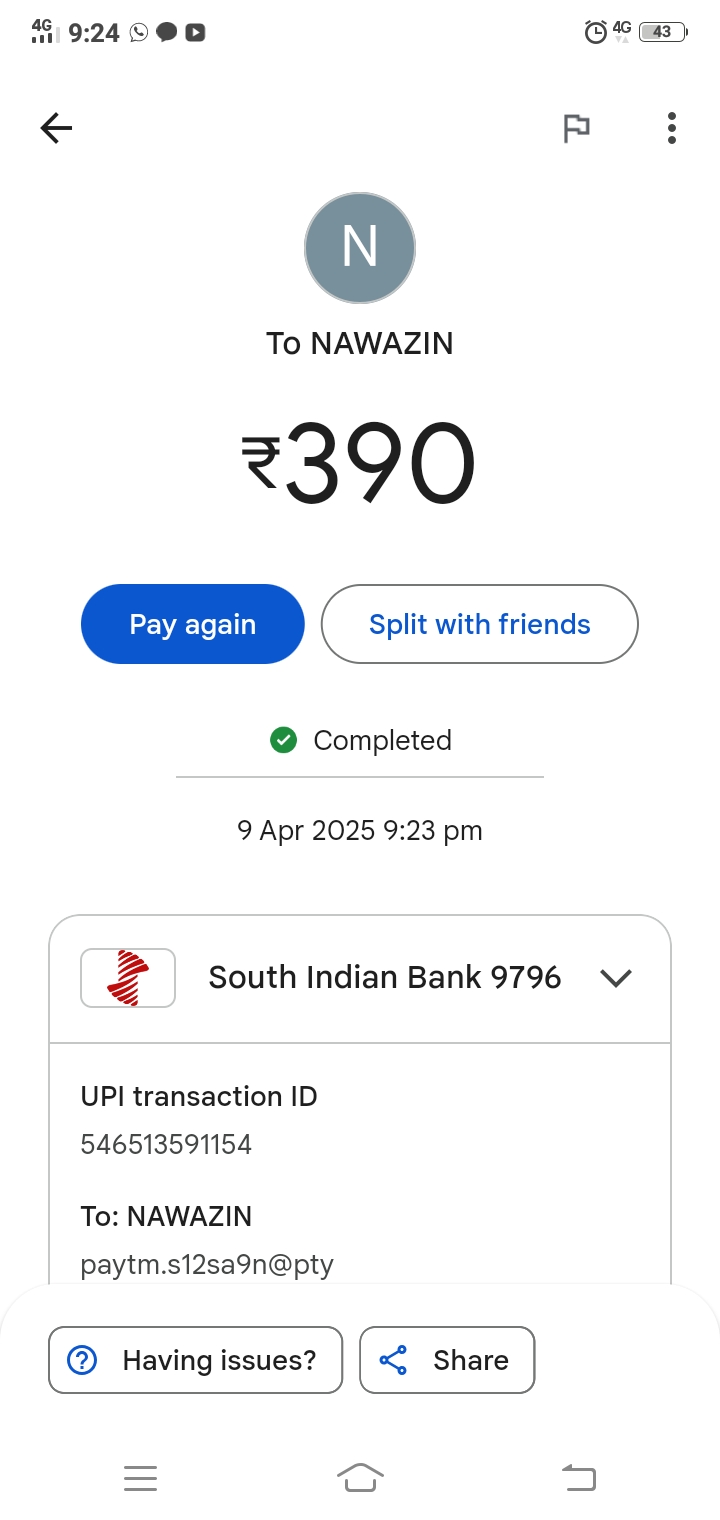The image size is (720, 1520).
Task: Tap Pay again to NAWAZIN
Action: (x=192, y=624)
